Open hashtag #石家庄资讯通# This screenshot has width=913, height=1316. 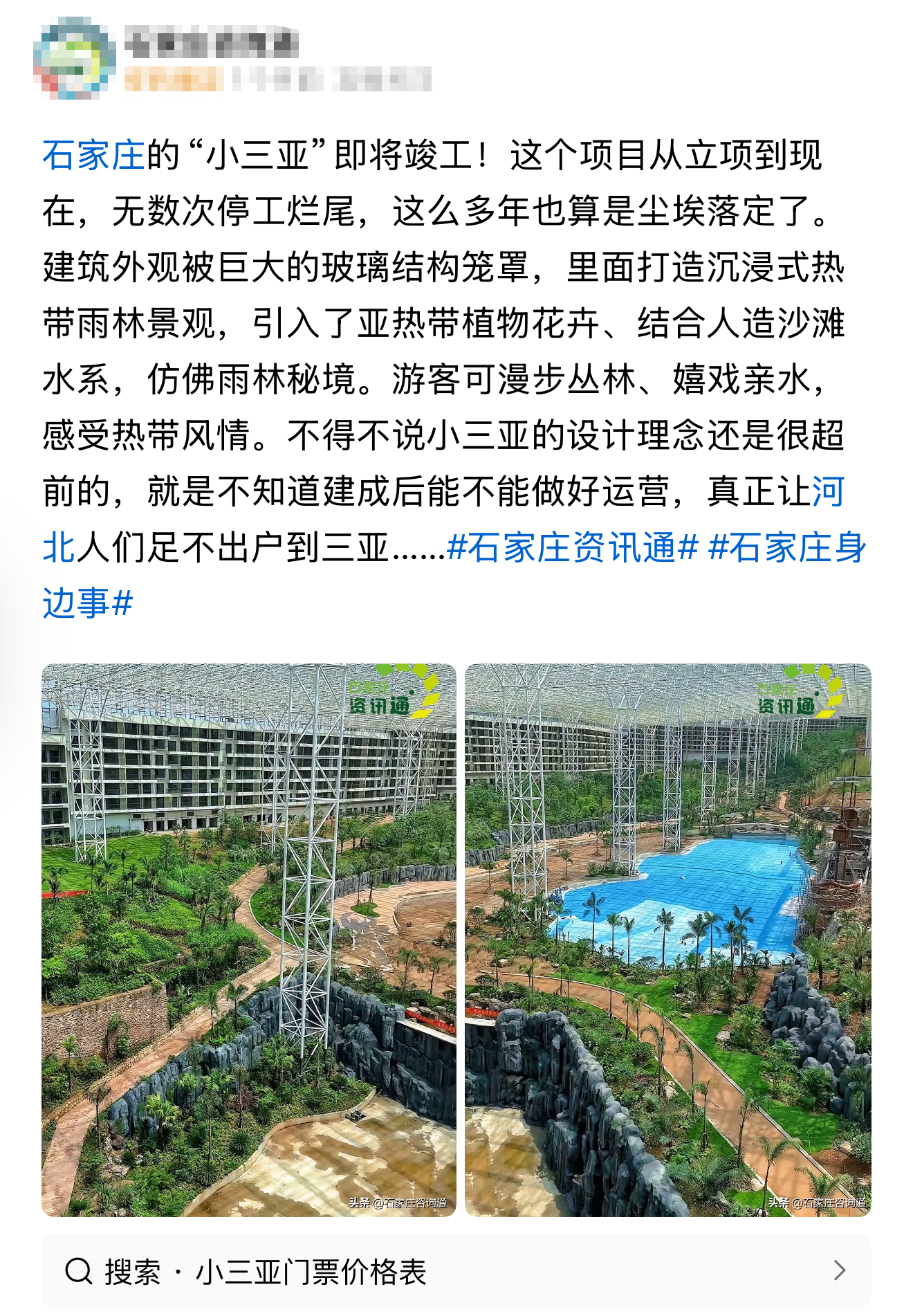pos(573,548)
